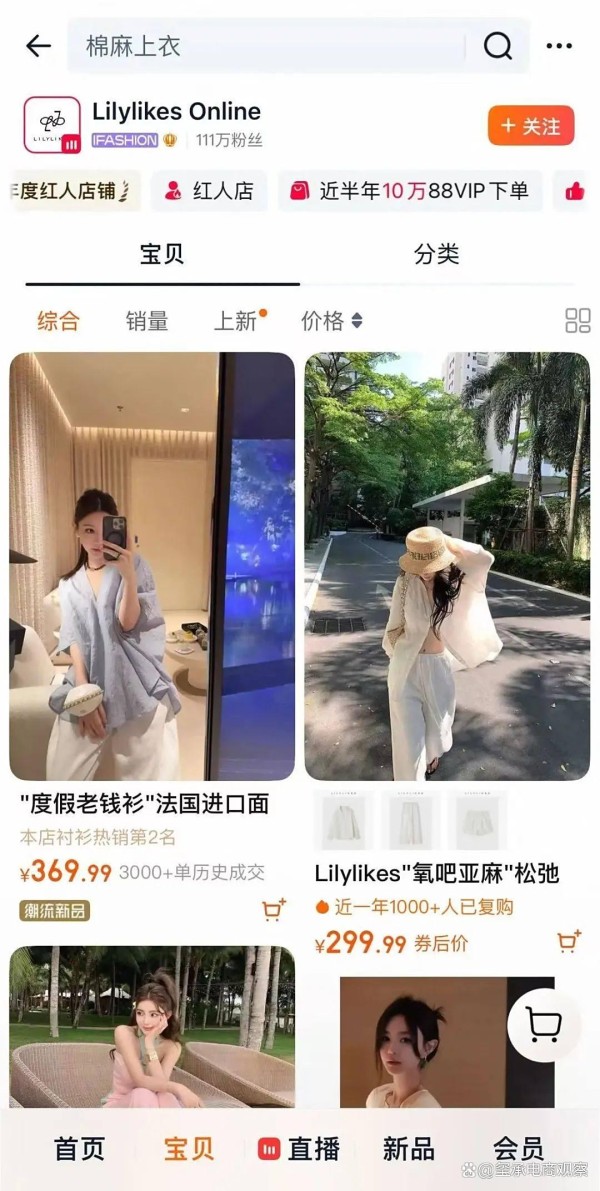Open the 红人店 chip
Screen dimensions: 600x1191
[209, 191]
